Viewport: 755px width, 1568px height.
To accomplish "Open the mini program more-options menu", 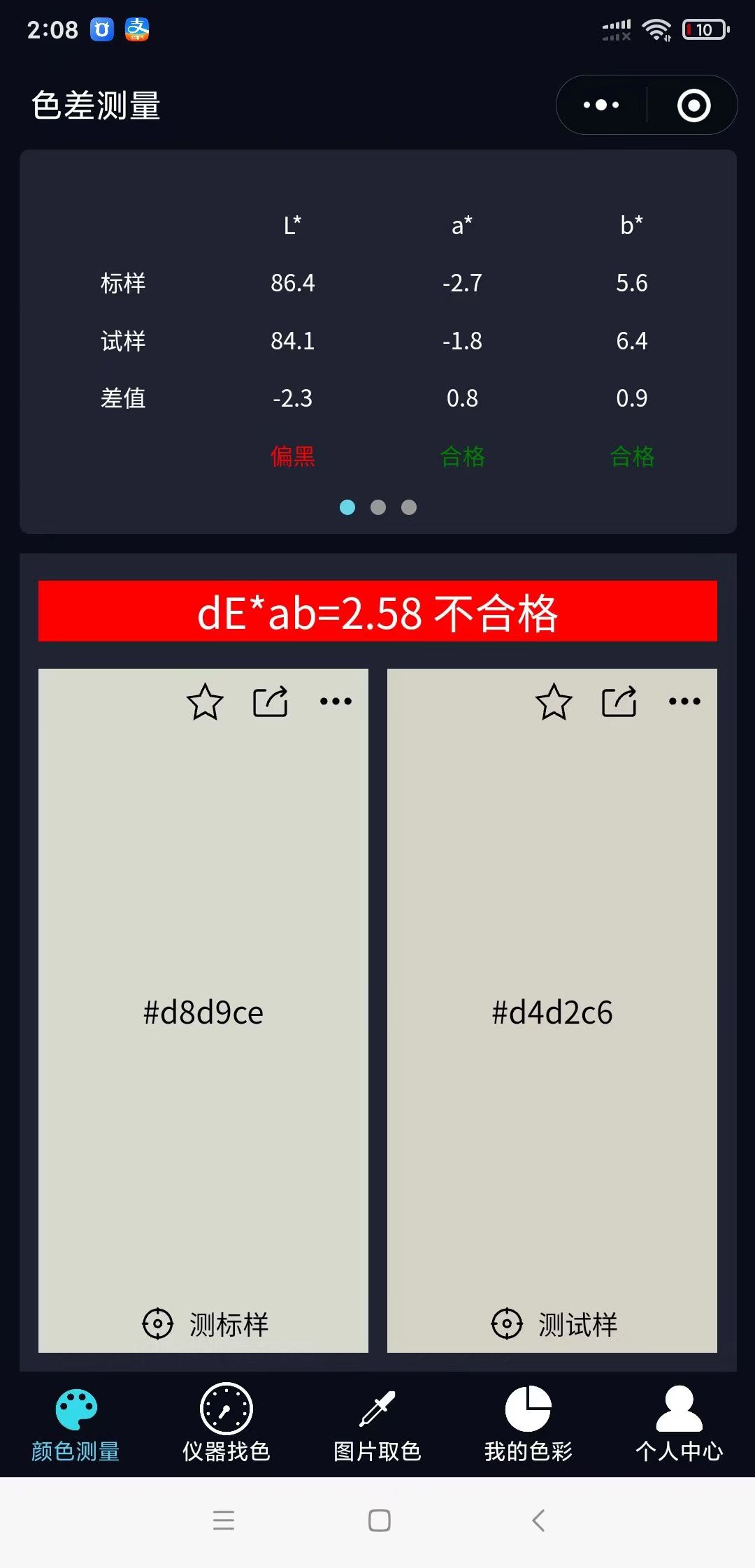I will [x=601, y=106].
